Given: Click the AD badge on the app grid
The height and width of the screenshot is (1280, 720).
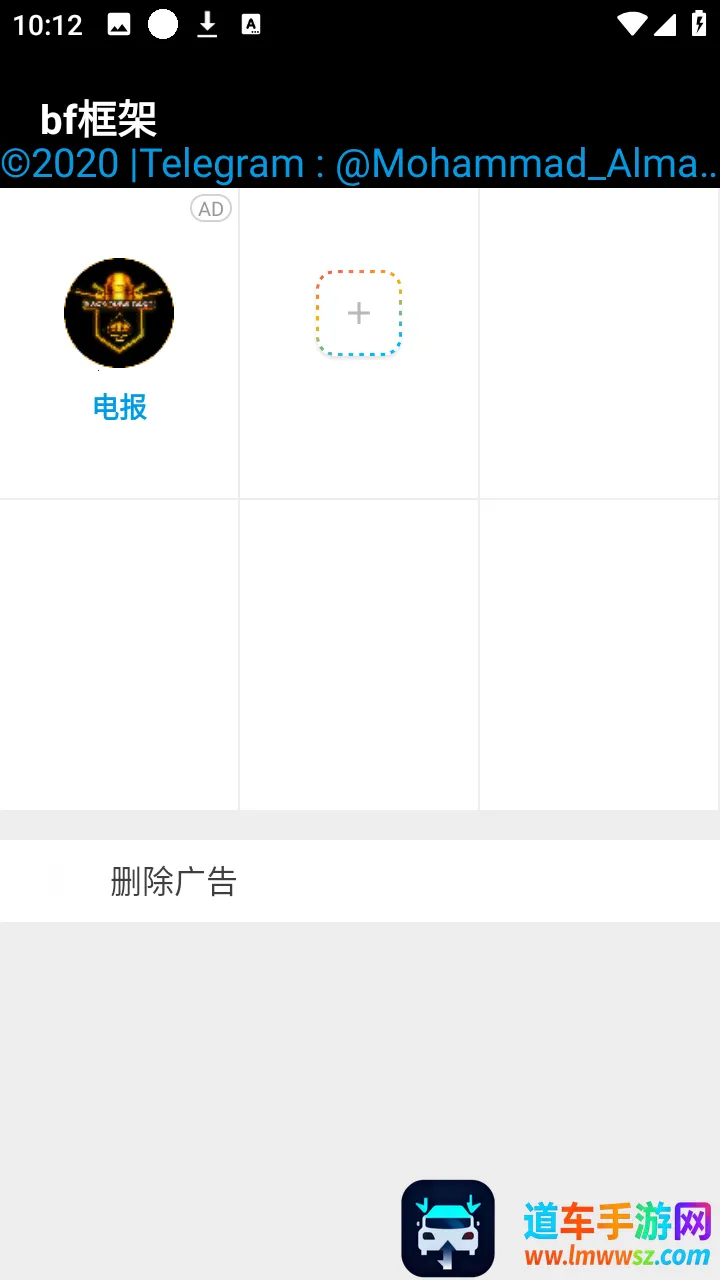Looking at the screenshot, I should point(210,208).
